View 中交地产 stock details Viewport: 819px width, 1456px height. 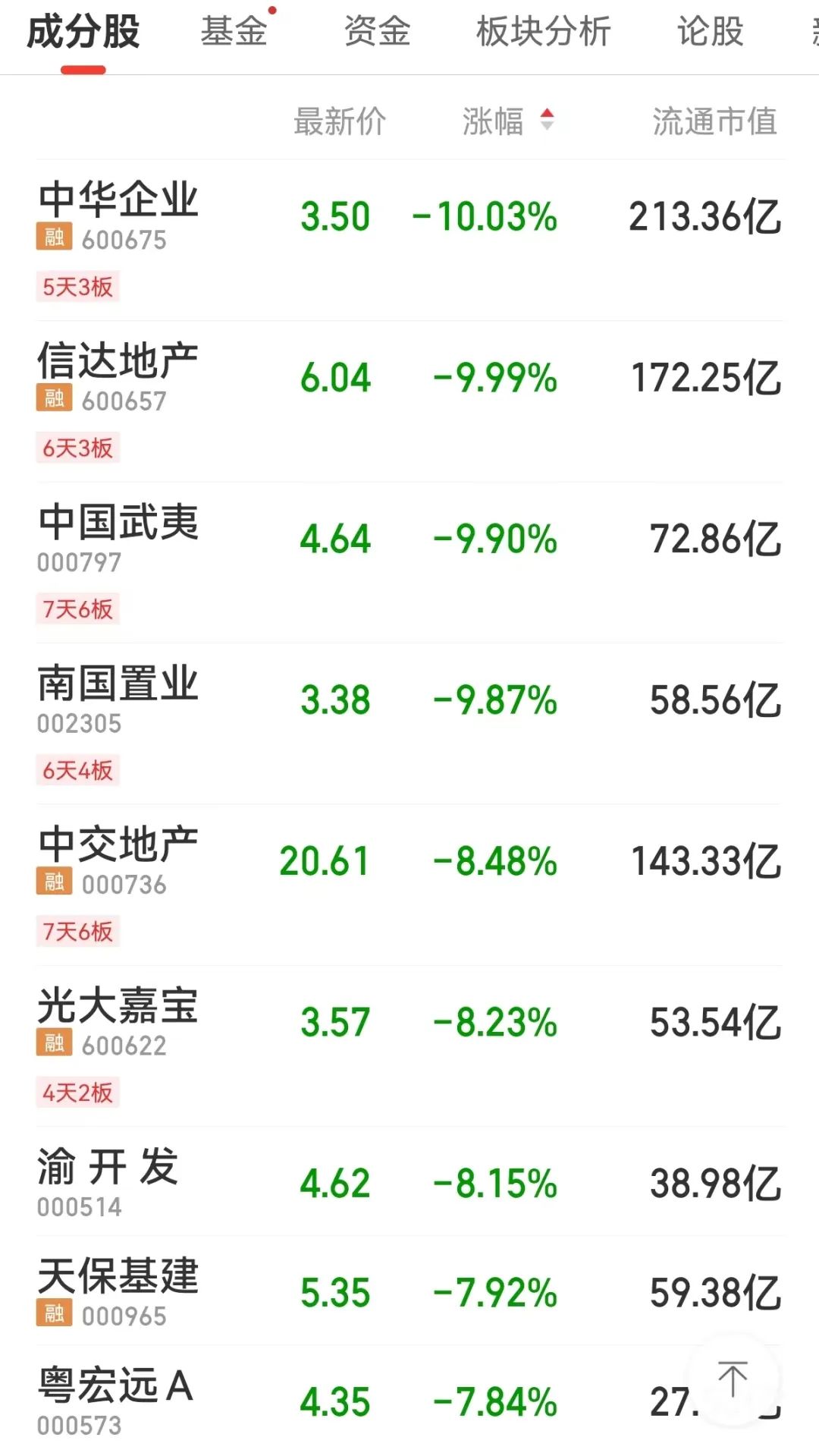point(409,885)
